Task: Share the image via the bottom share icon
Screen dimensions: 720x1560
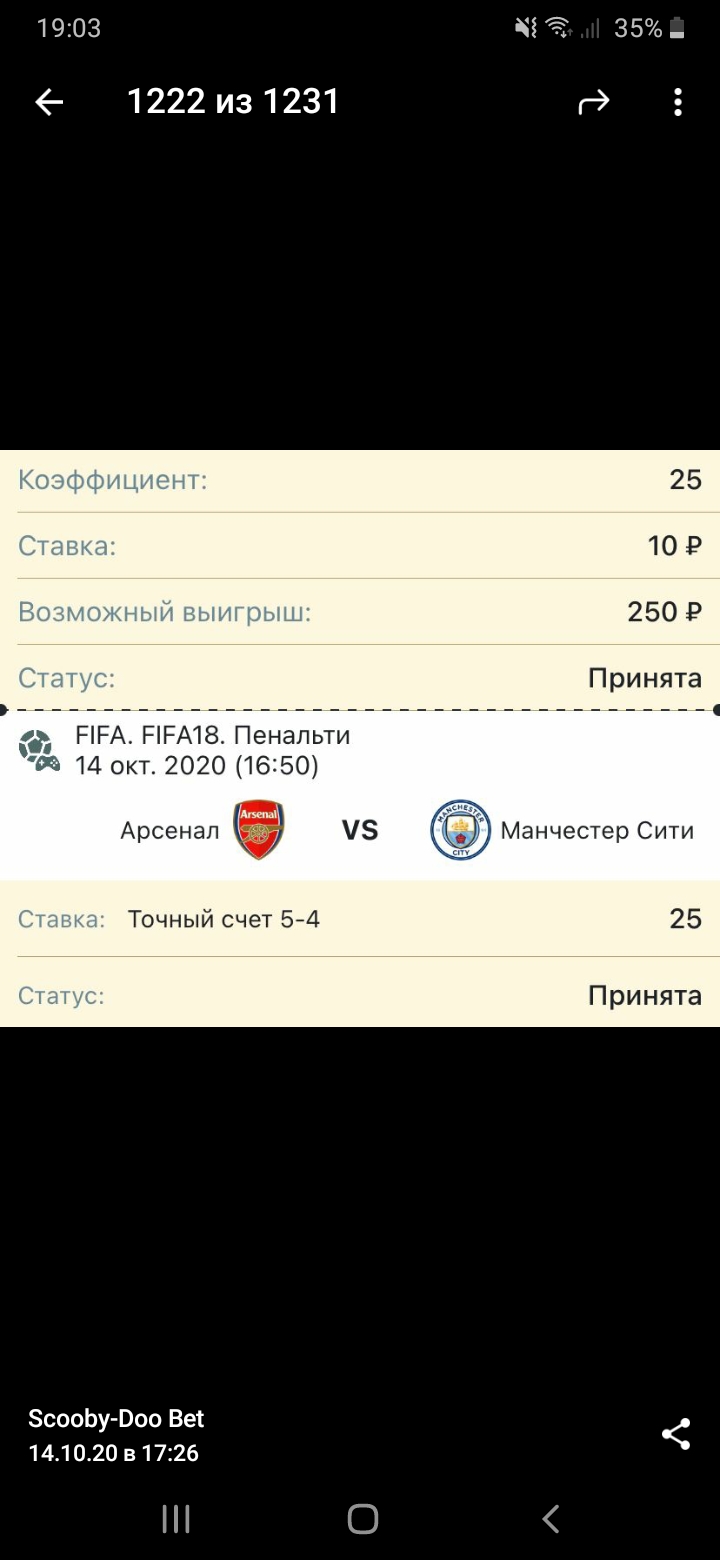Action: 676,1434
